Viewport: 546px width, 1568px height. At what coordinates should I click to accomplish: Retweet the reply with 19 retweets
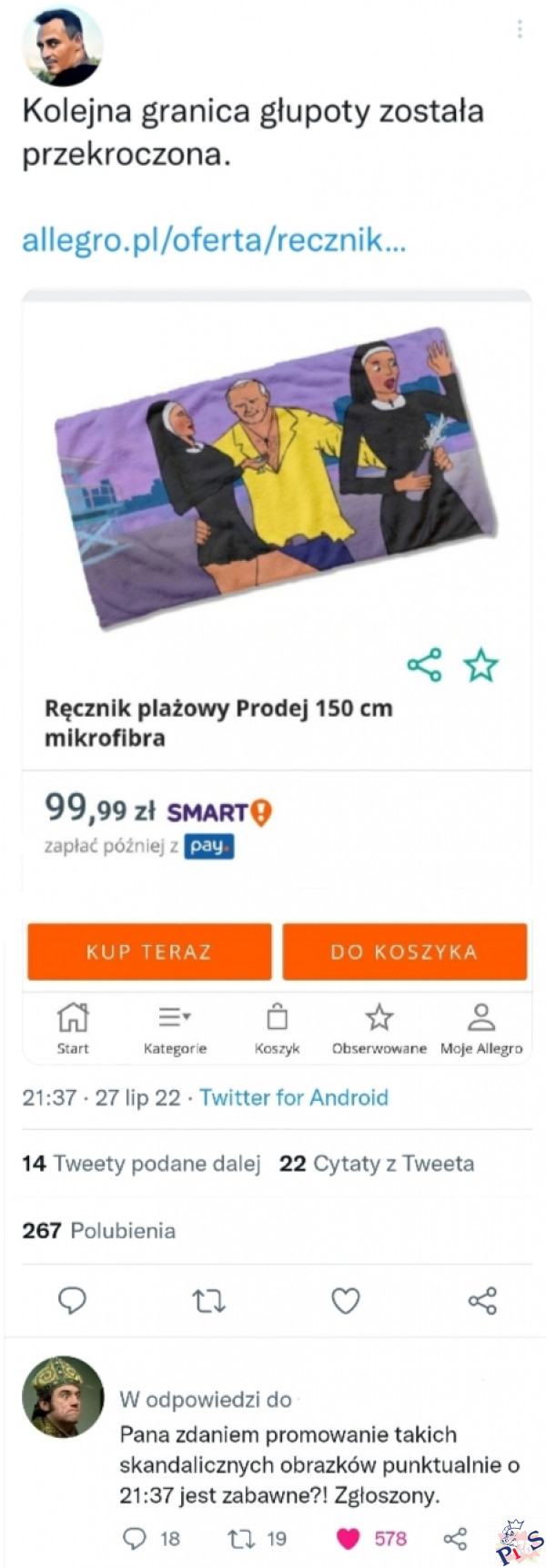coord(241,1539)
